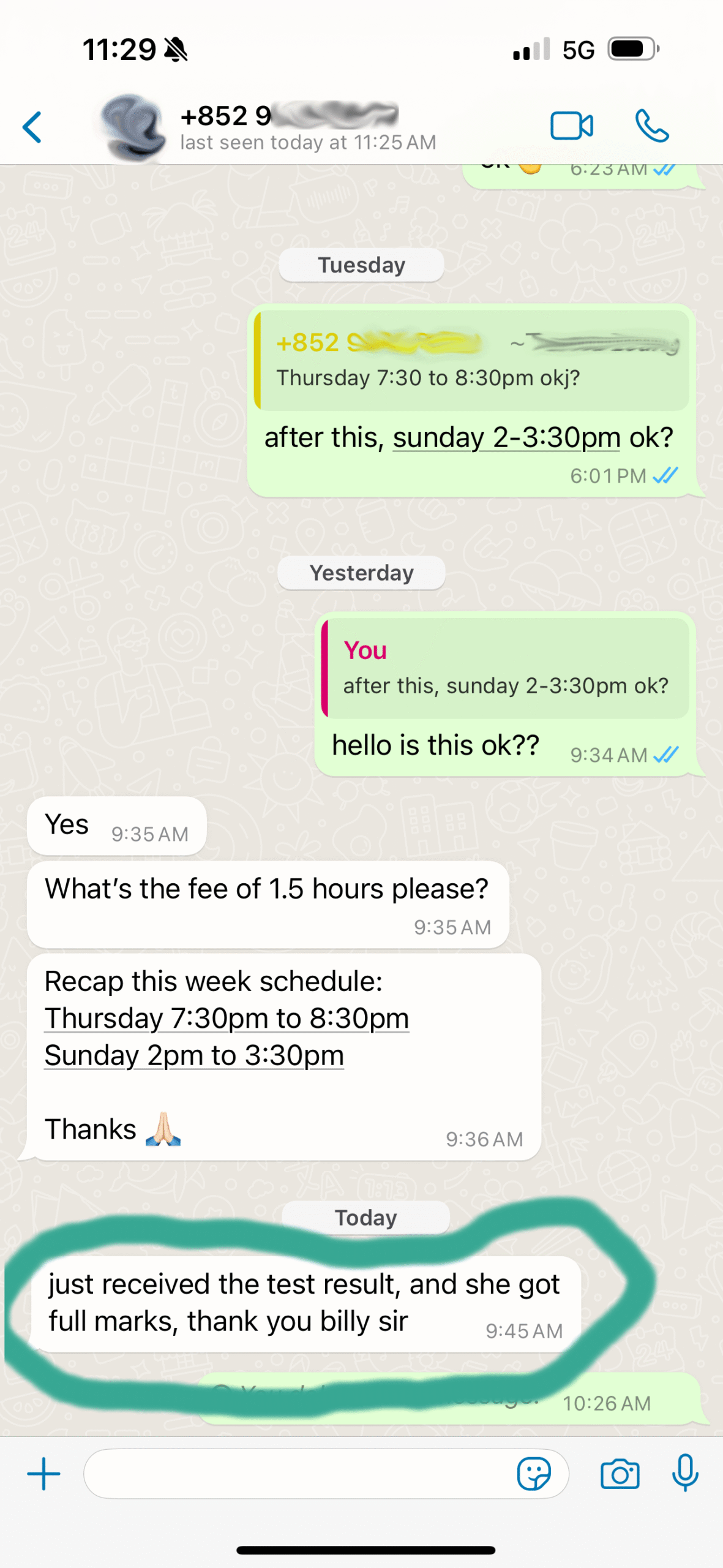Image resolution: width=723 pixels, height=1568 pixels.
Task: Jump to quoted "You" message in reply
Action: (x=505, y=668)
